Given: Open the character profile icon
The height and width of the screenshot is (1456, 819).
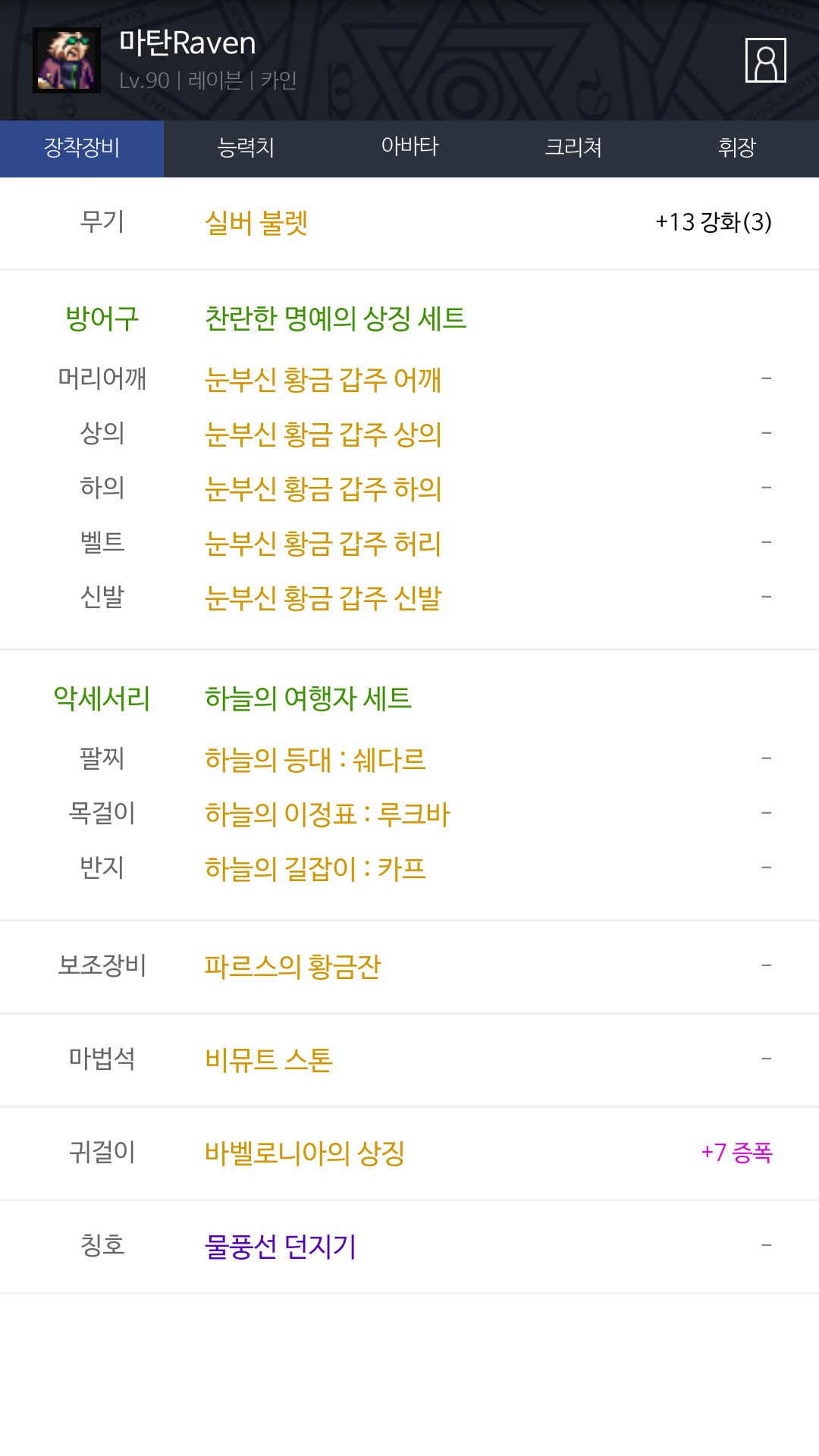Looking at the screenshot, I should click(x=765, y=61).
